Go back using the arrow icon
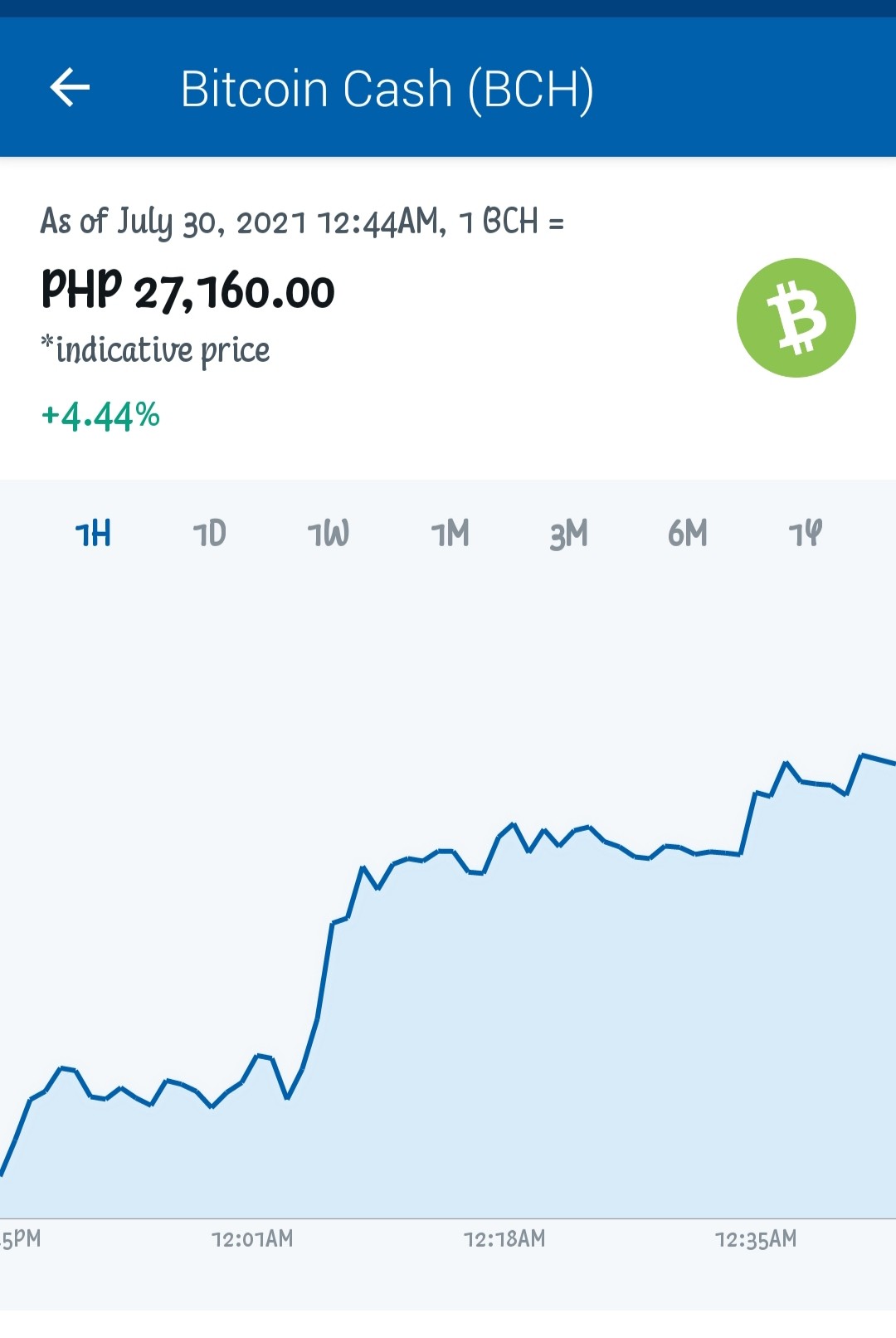 70,87
